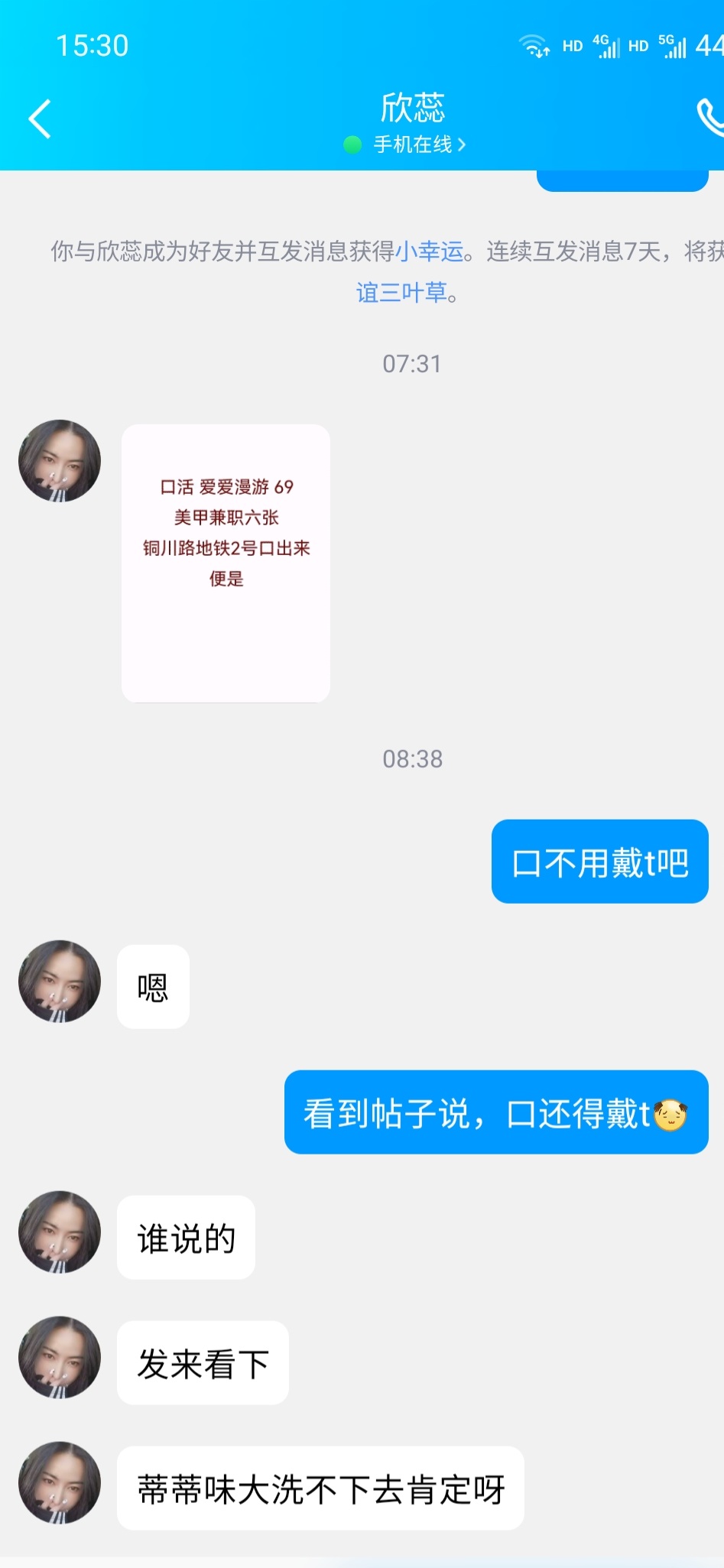The height and width of the screenshot is (1568, 724).
Task: Open the 手机在线 status details
Action: [x=417, y=144]
